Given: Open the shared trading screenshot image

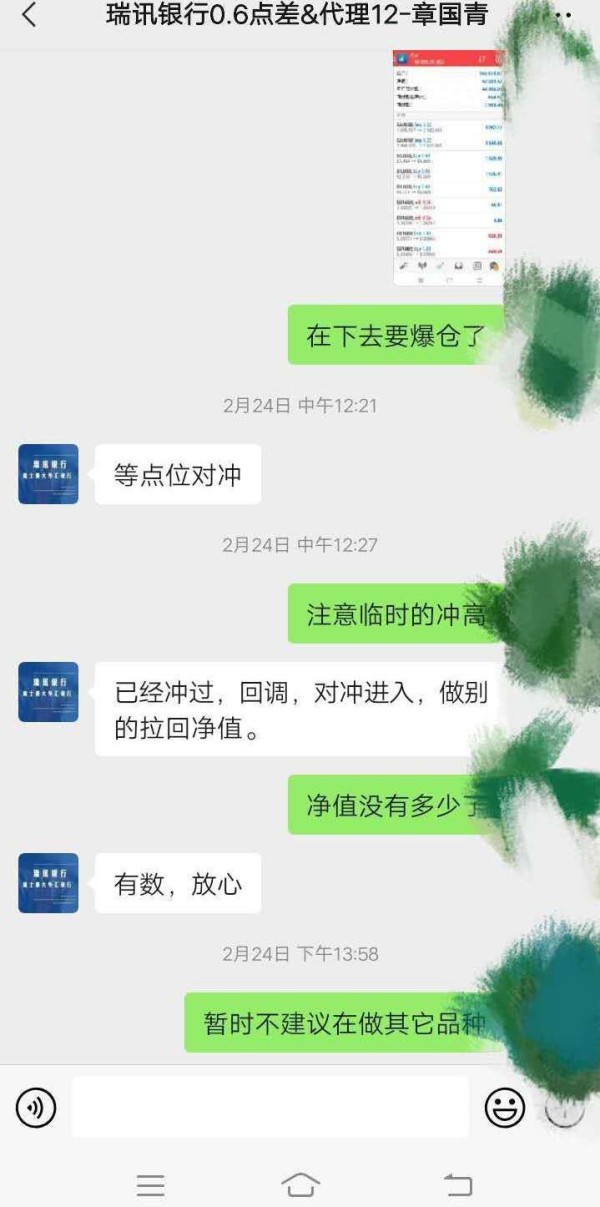Looking at the screenshot, I should [448, 167].
